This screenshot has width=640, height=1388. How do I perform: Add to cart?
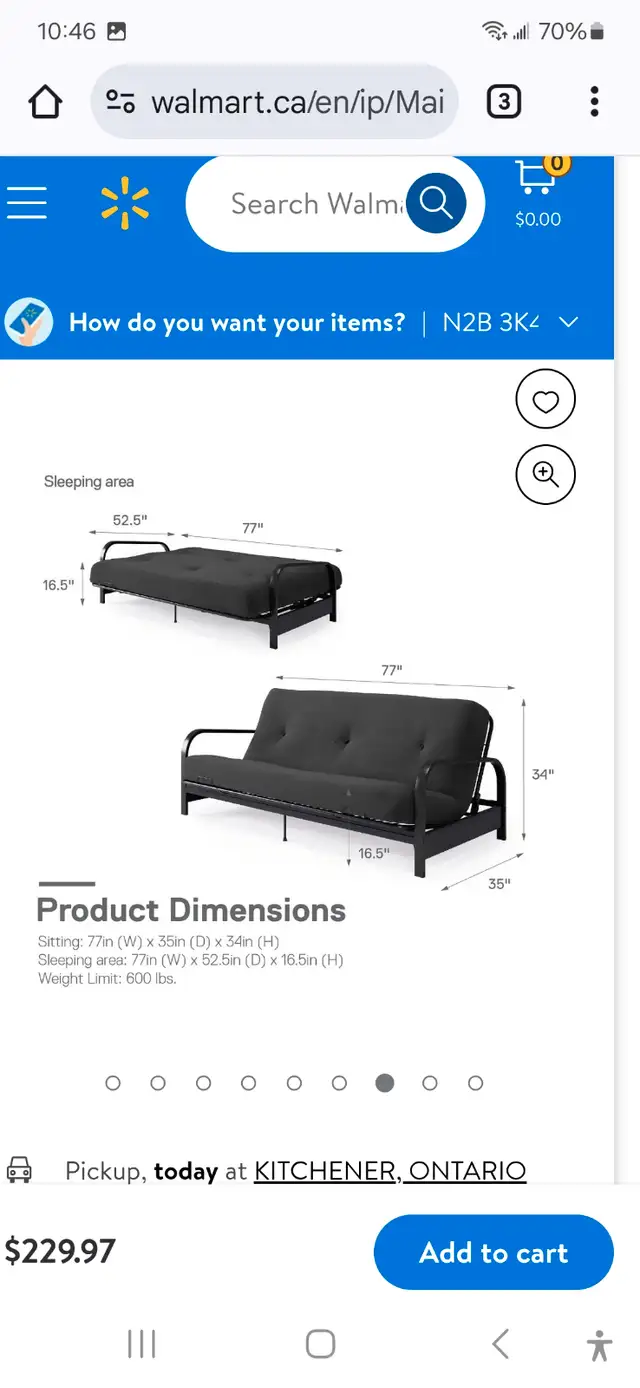click(494, 1252)
